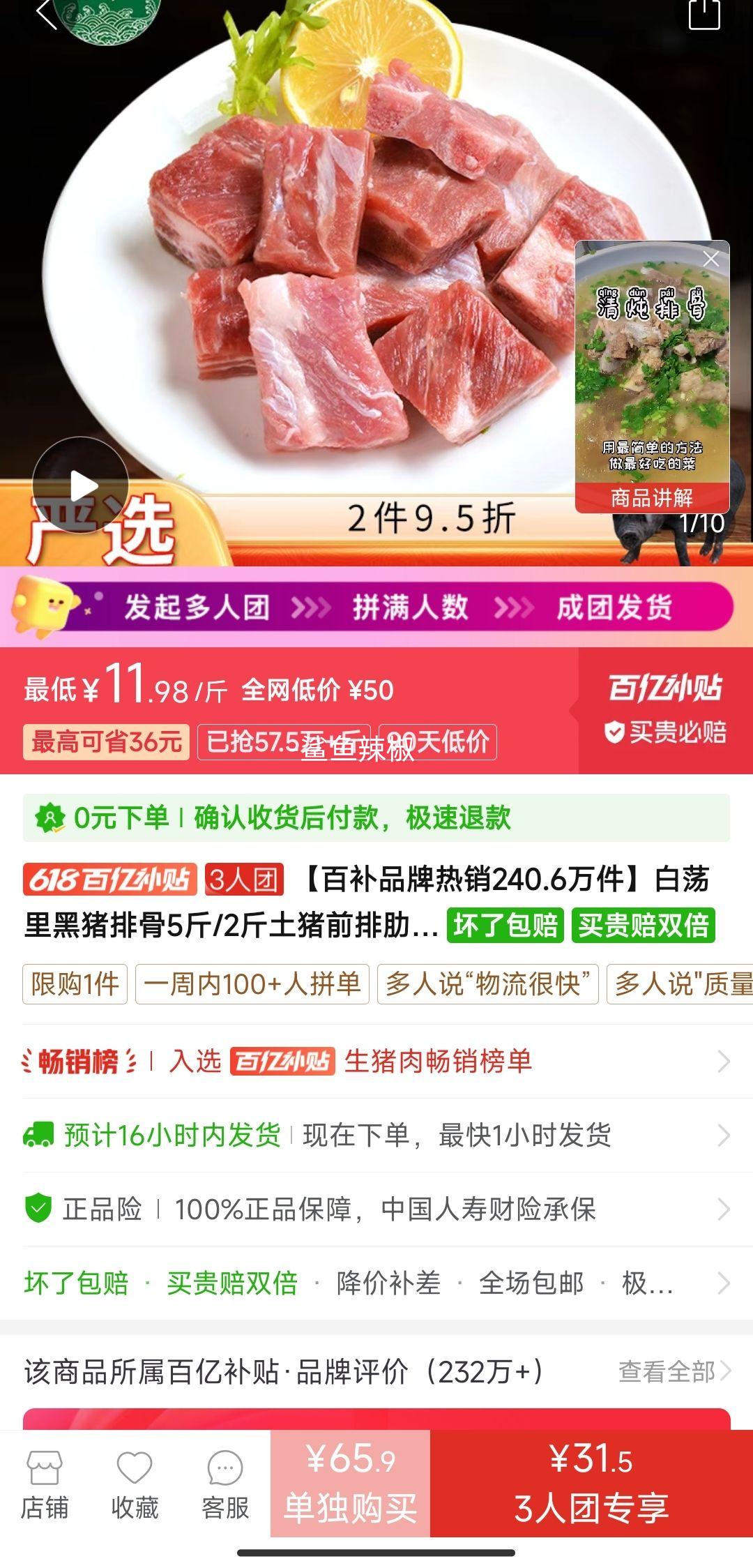
Task: Tap the 多人说“物流很快” review tag
Action: click(487, 984)
